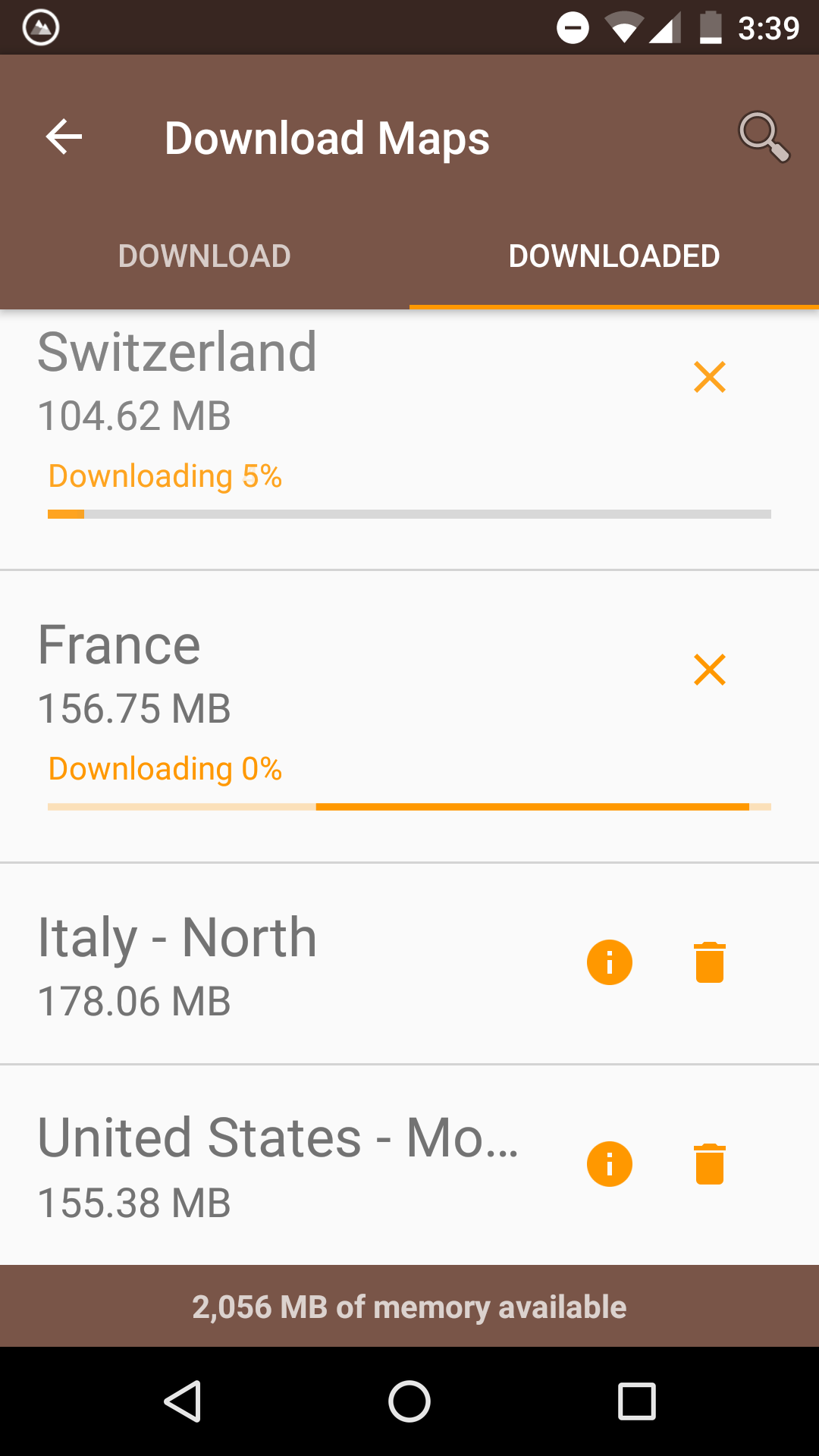The width and height of the screenshot is (819, 1456).
Task: Cancel the France map download
Action: 710,670
